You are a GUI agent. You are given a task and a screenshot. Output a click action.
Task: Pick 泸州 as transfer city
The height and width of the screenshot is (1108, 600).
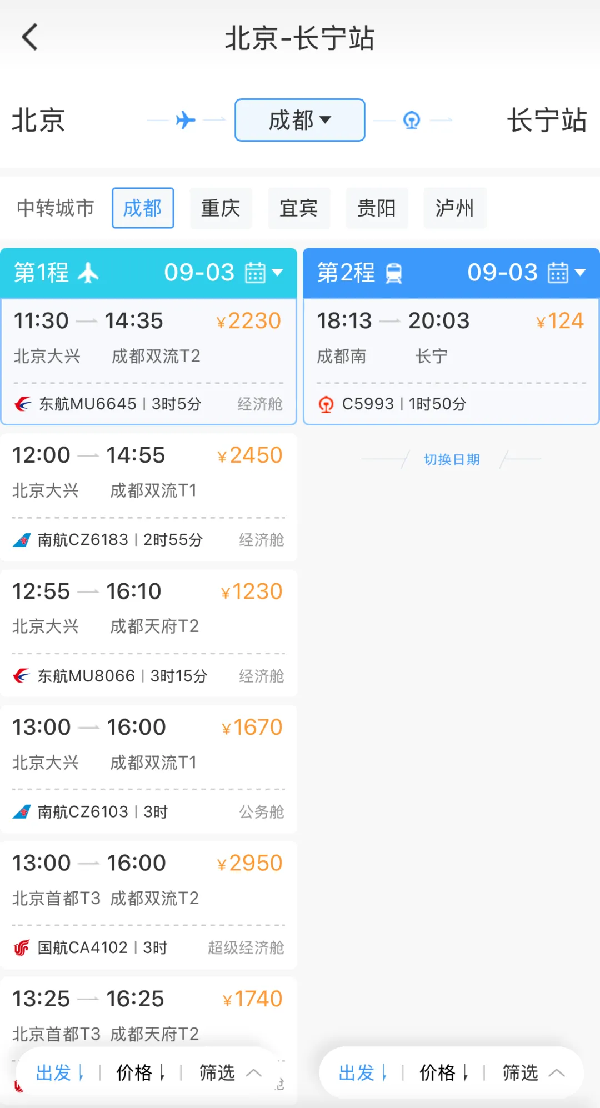(454, 208)
